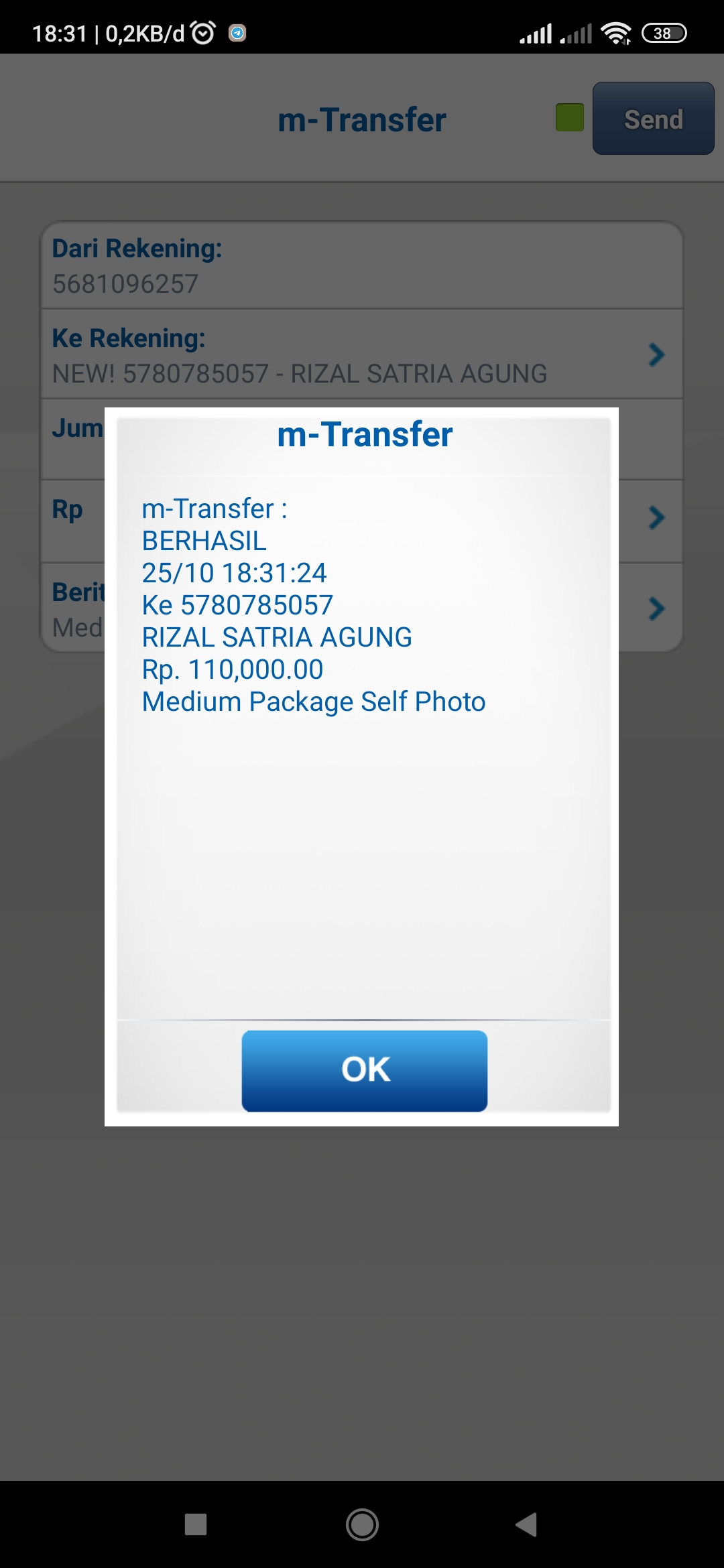724x1568 pixels.
Task: Expand the Rp amount row chevron
Action: [x=656, y=518]
